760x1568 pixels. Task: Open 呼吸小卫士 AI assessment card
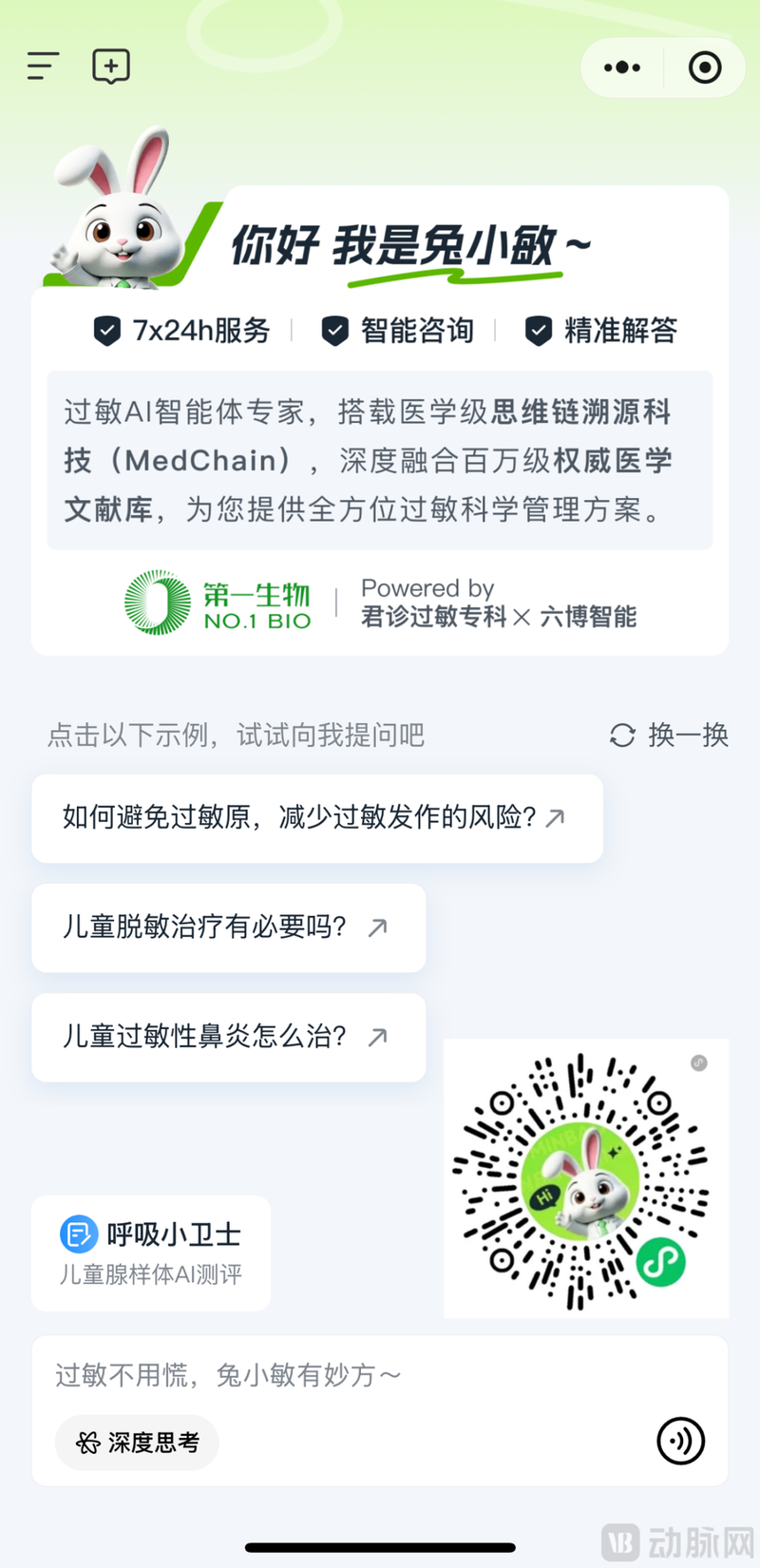(151, 1252)
